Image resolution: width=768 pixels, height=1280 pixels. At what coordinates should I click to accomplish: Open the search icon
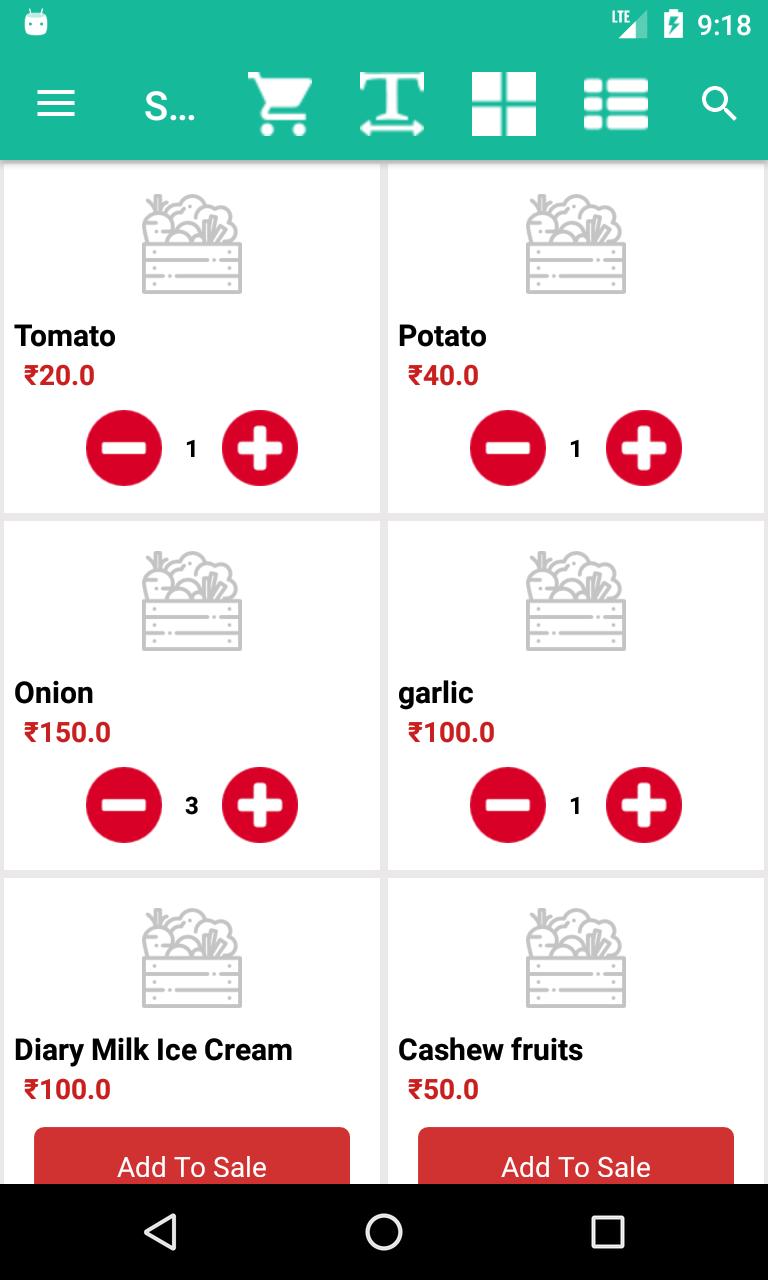click(x=719, y=104)
